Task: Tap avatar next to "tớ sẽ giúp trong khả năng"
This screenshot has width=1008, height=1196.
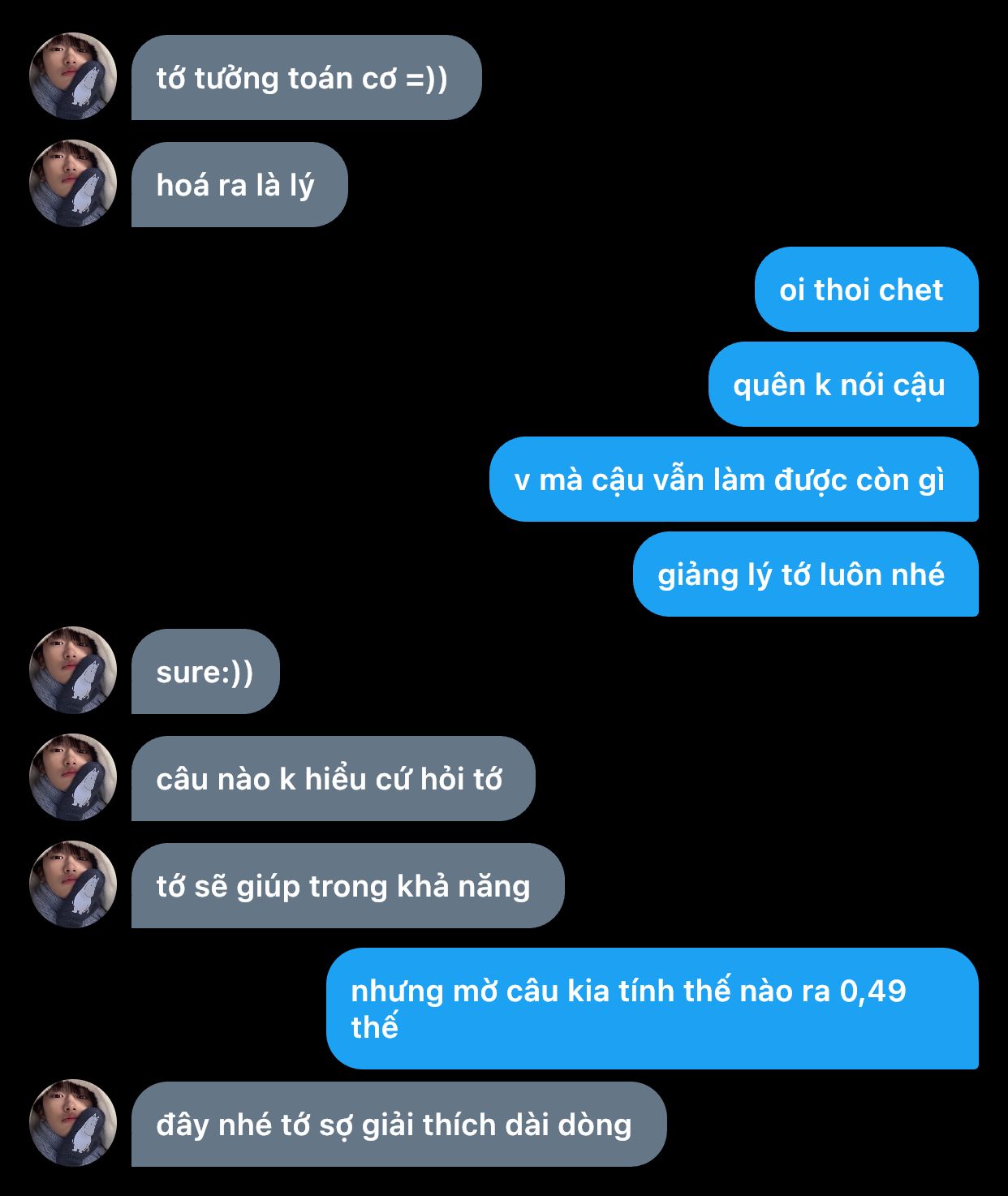Action: (73, 884)
